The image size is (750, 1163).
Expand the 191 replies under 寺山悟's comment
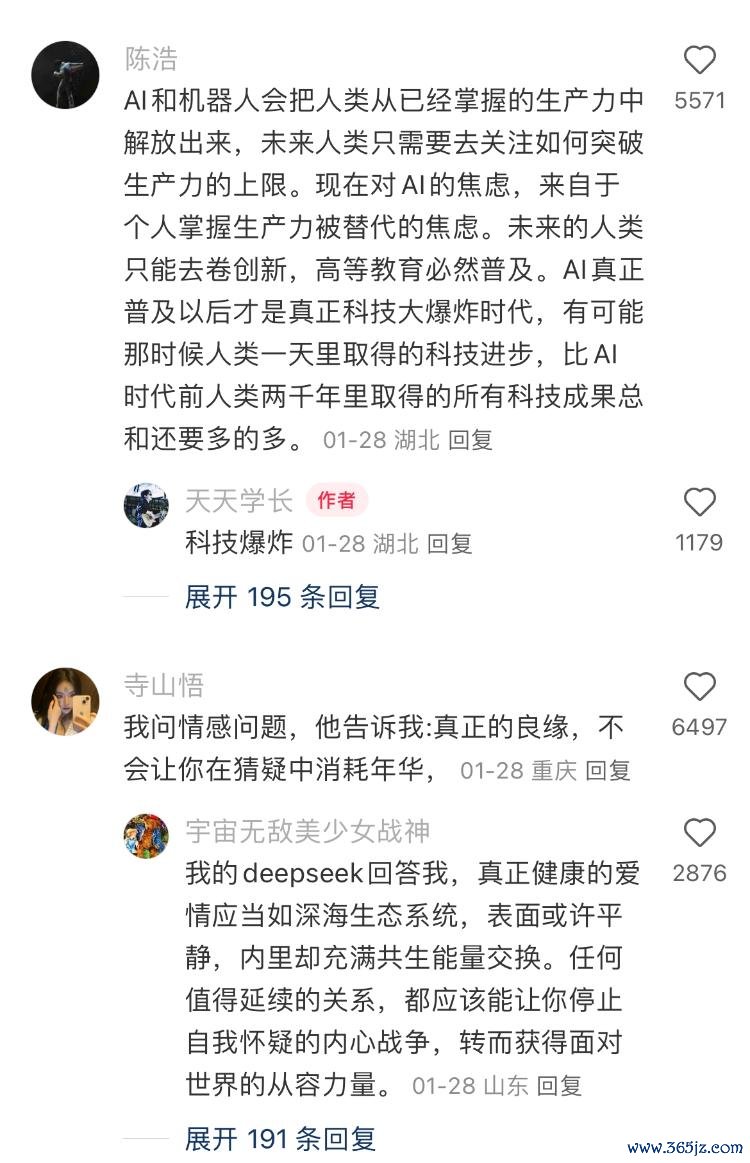tap(280, 1138)
